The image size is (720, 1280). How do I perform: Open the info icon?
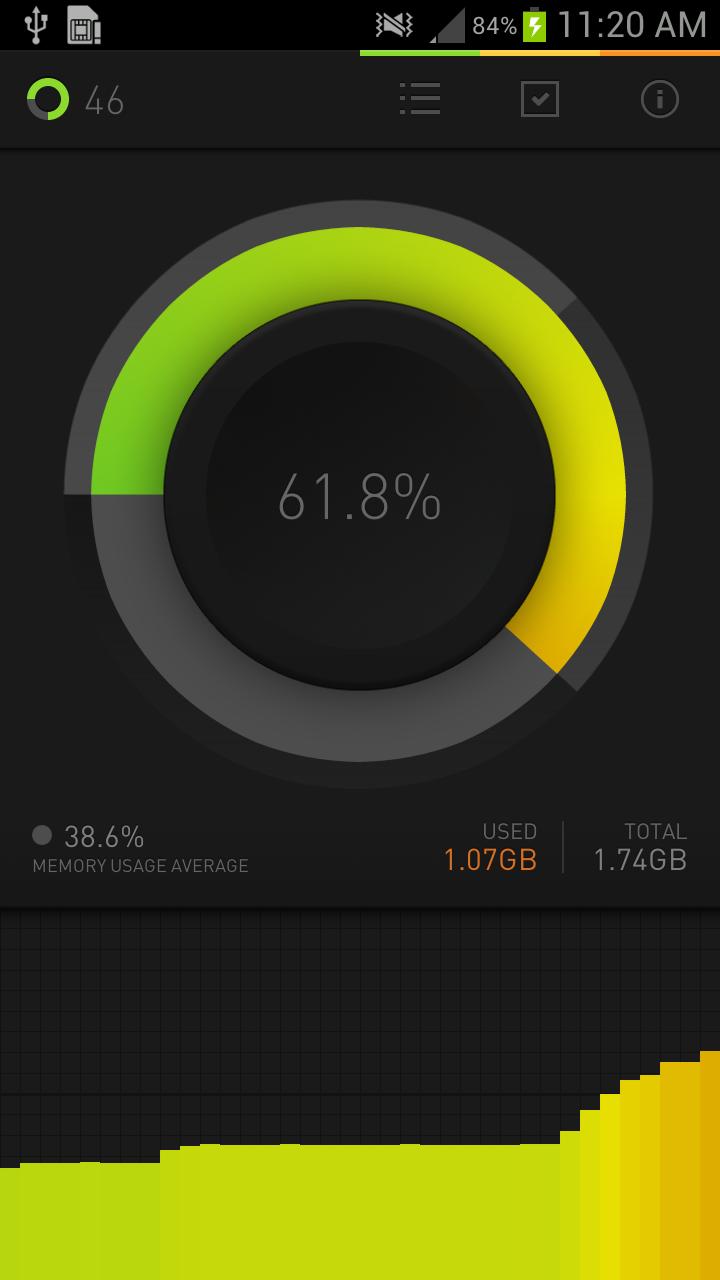[659, 99]
